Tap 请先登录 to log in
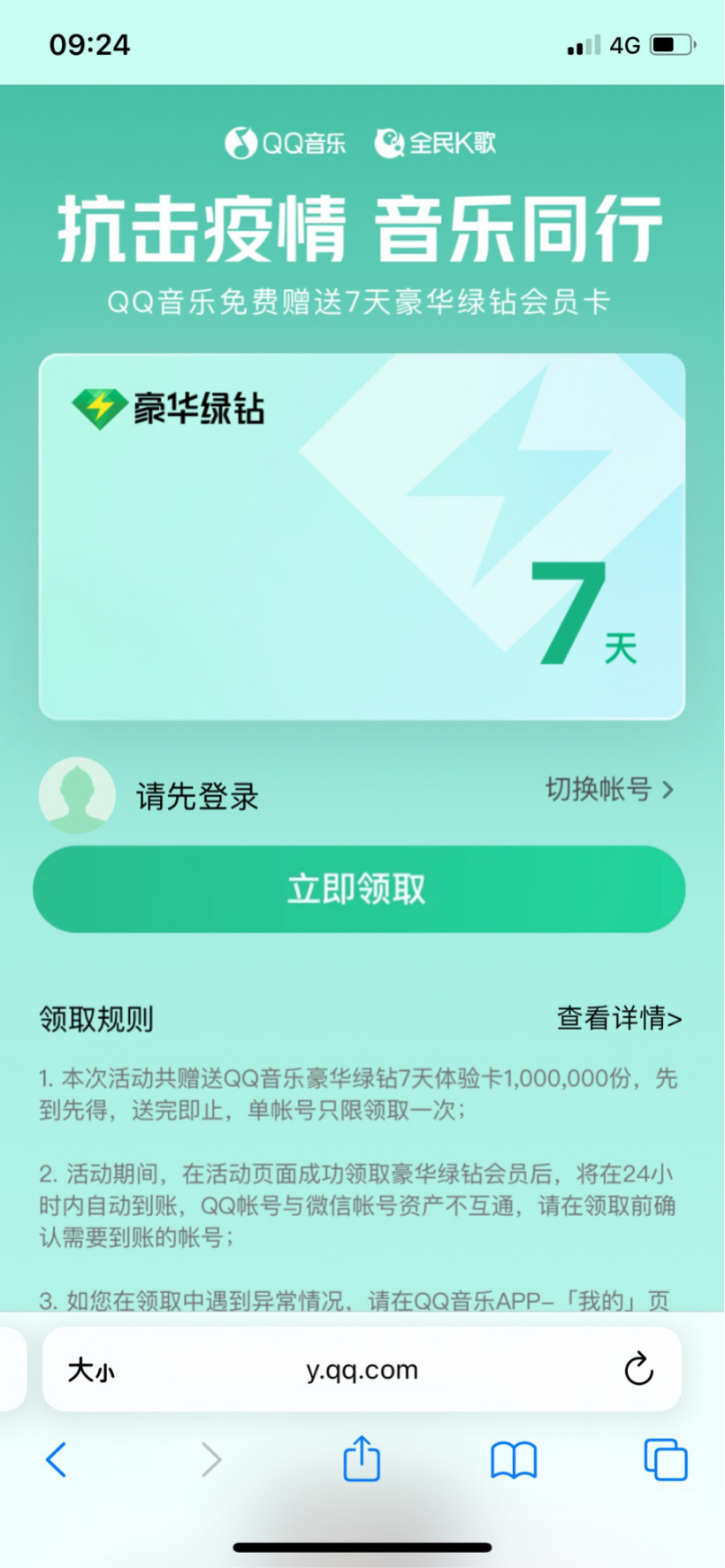This screenshot has height=1568, width=725. pyautogui.click(x=196, y=796)
